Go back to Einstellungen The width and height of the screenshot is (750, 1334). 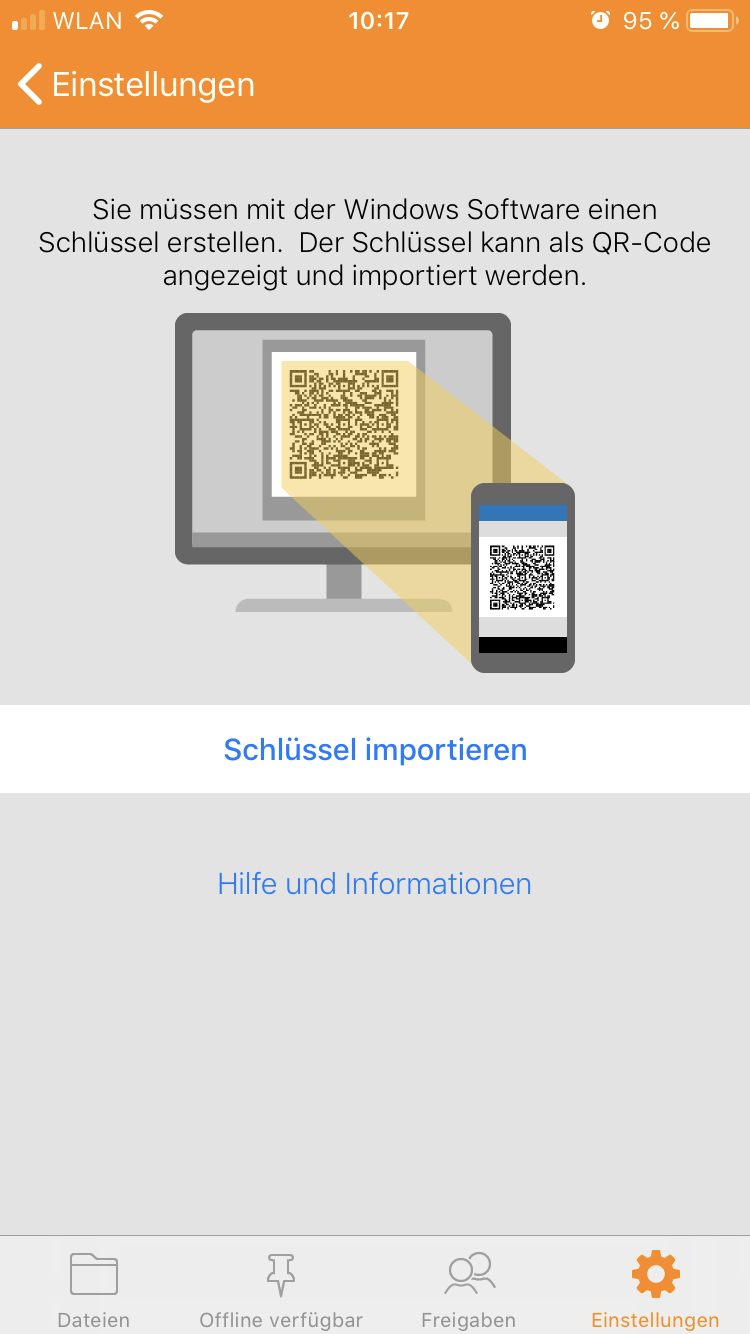(x=135, y=85)
